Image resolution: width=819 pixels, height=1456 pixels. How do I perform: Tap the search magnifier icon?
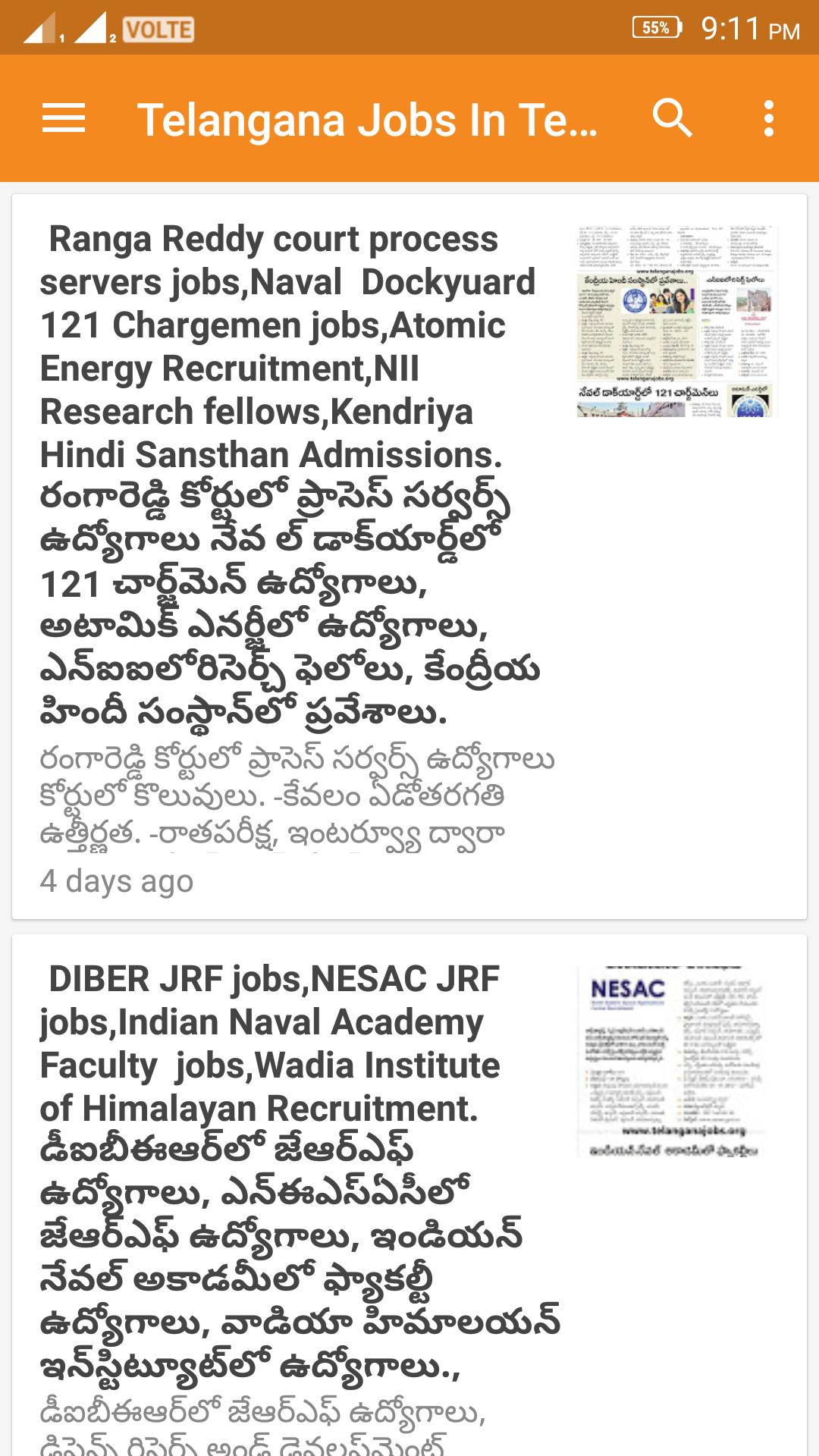(x=672, y=118)
